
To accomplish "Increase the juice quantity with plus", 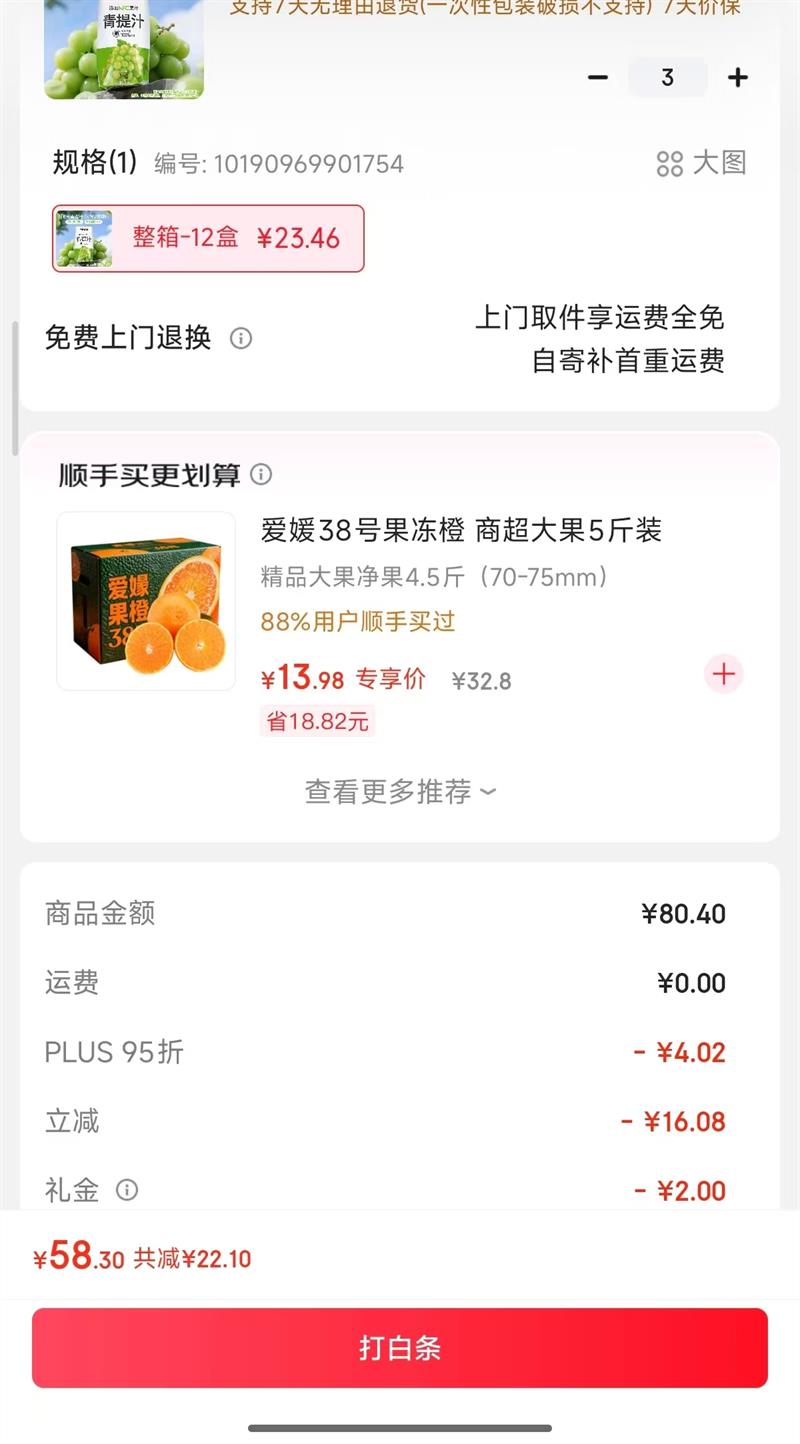I will pyautogui.click(x=738, y=77).
